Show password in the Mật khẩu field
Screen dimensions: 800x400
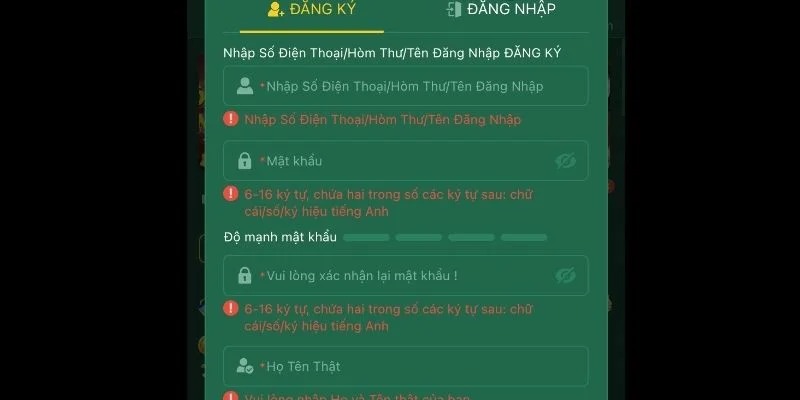(566, 161)
